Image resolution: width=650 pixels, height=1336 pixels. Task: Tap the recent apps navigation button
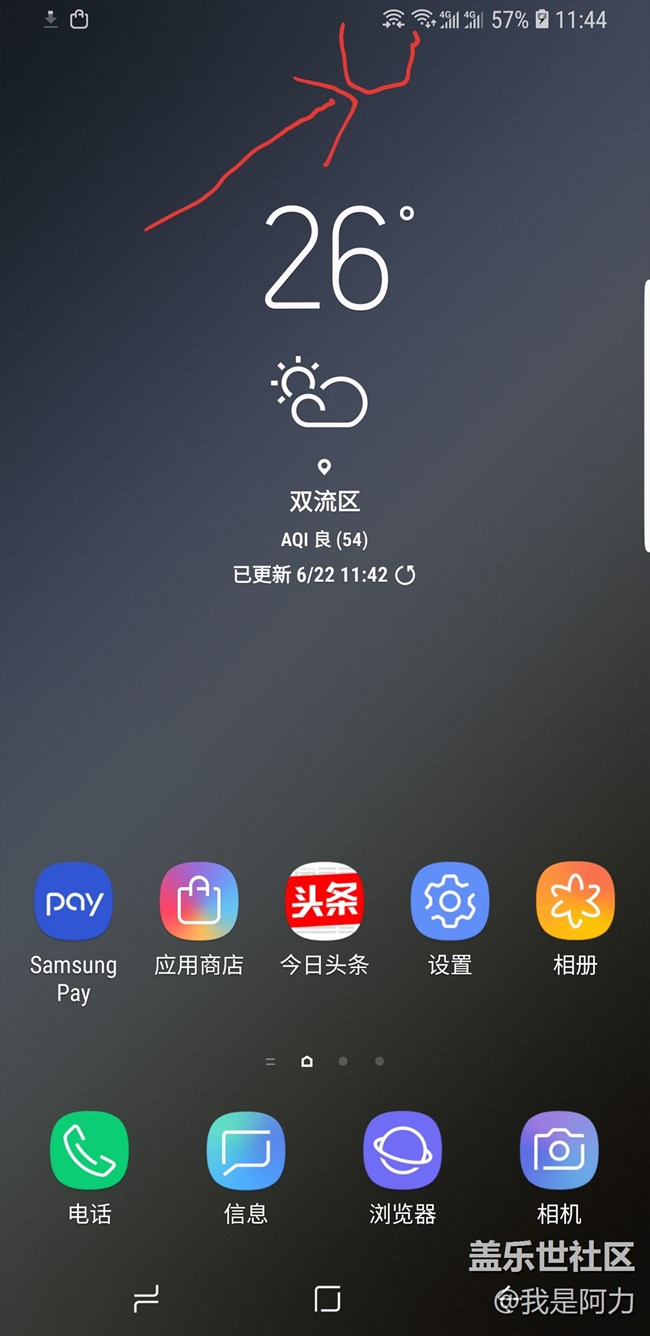[146, 1299]
